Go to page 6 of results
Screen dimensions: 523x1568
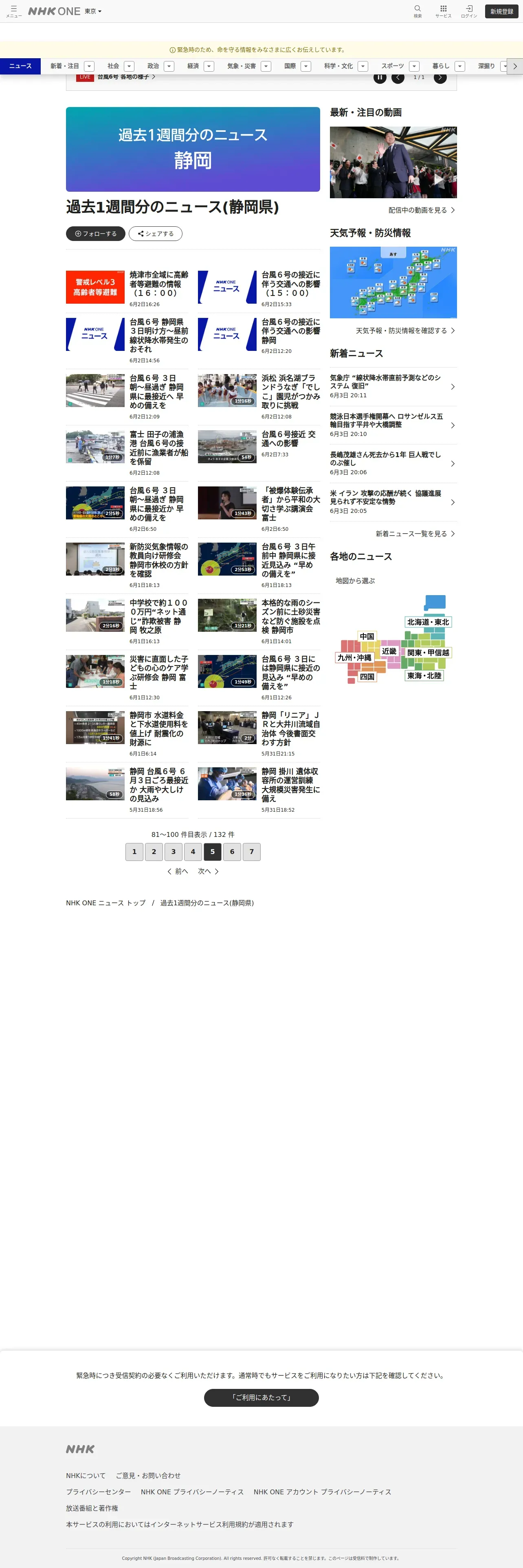pyautogui.click(x=232, y=852)
